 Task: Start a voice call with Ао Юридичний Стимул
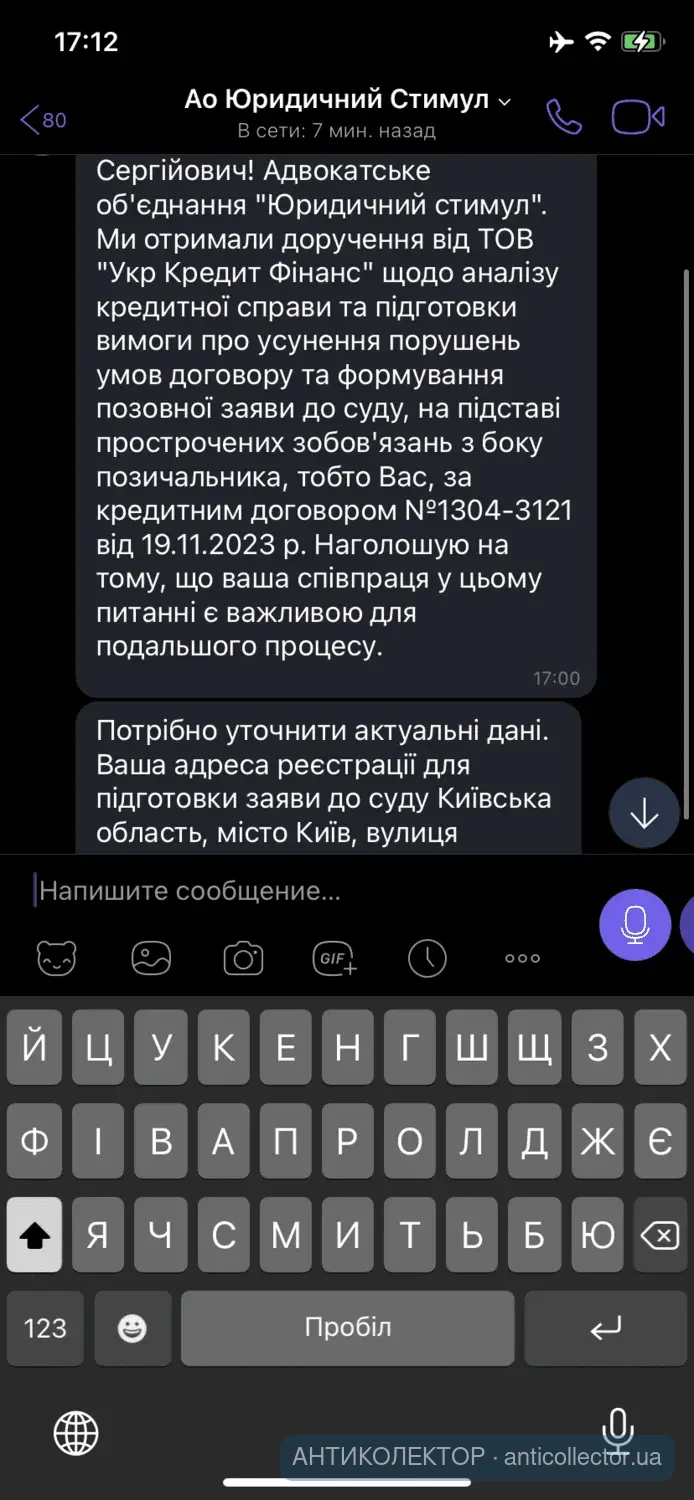(x=564, y=117)
